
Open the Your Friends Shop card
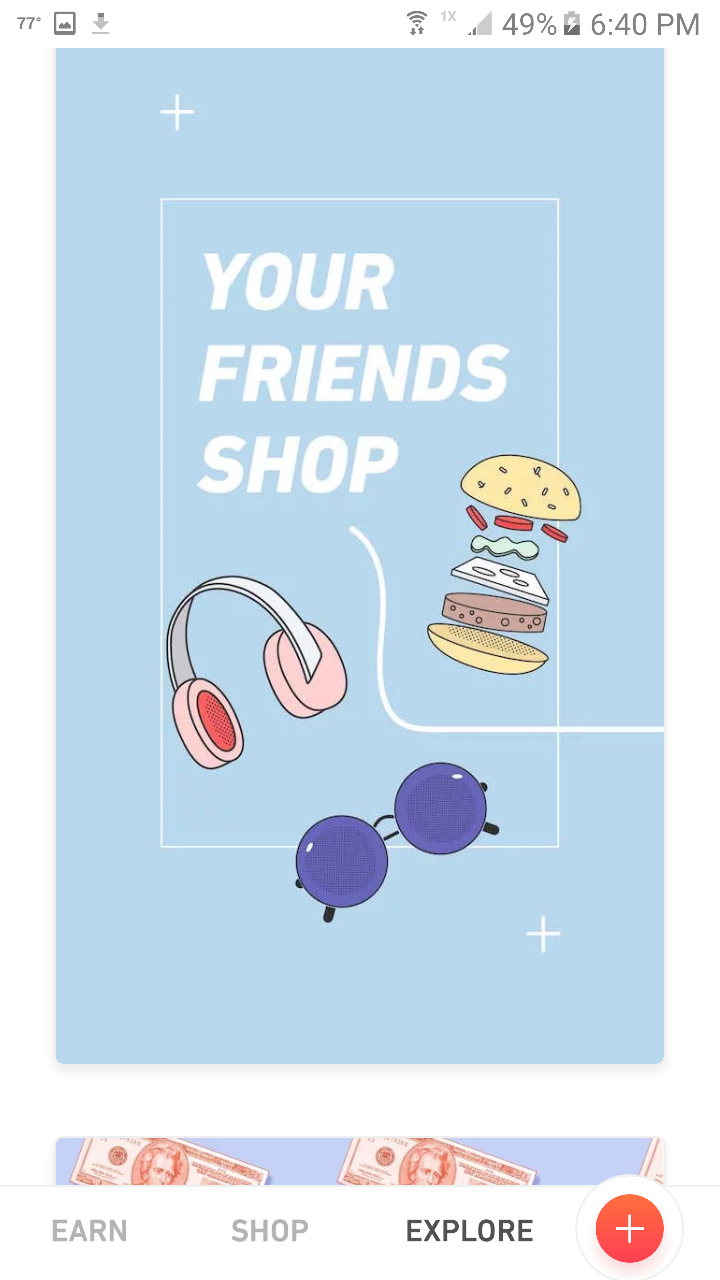click(359, 555)
